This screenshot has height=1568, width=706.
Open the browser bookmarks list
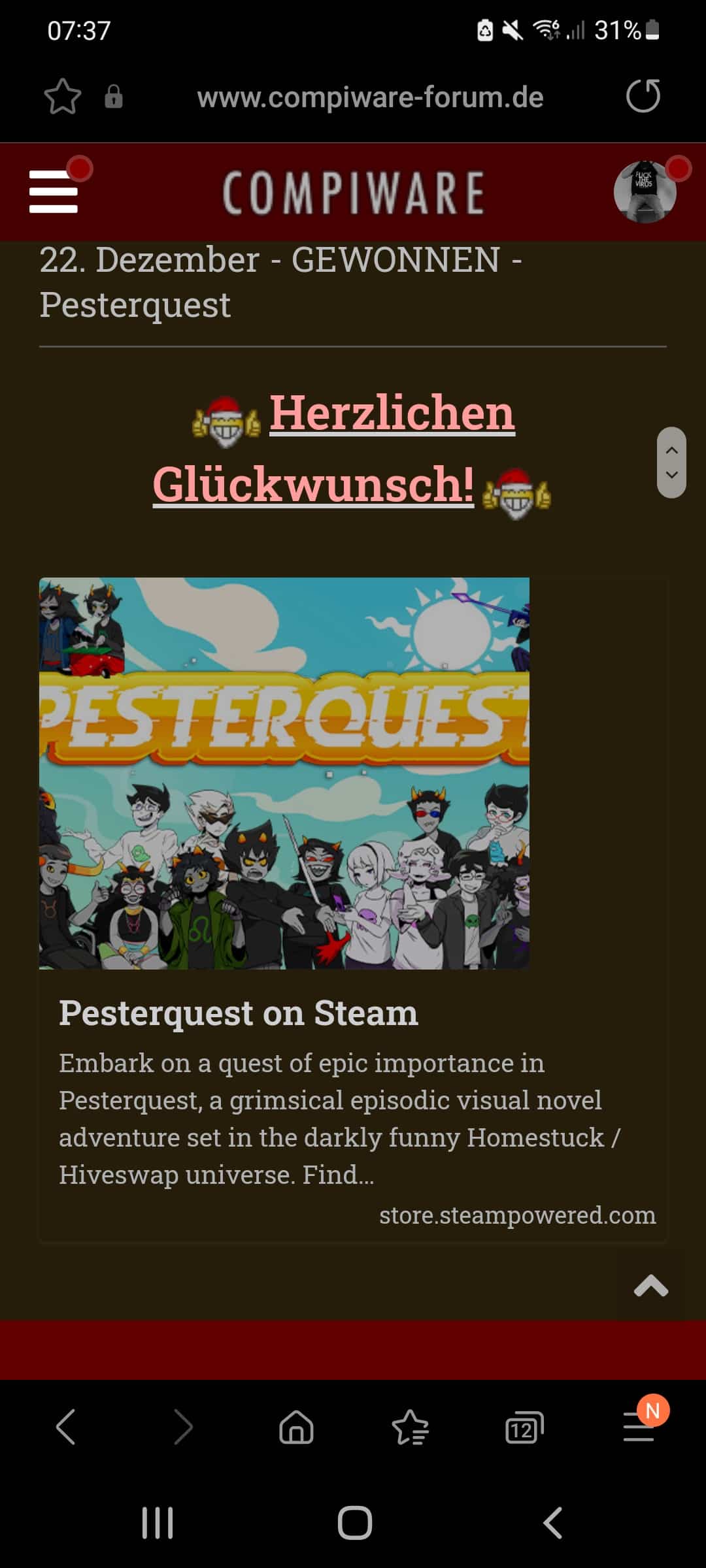pos(410,1427)
